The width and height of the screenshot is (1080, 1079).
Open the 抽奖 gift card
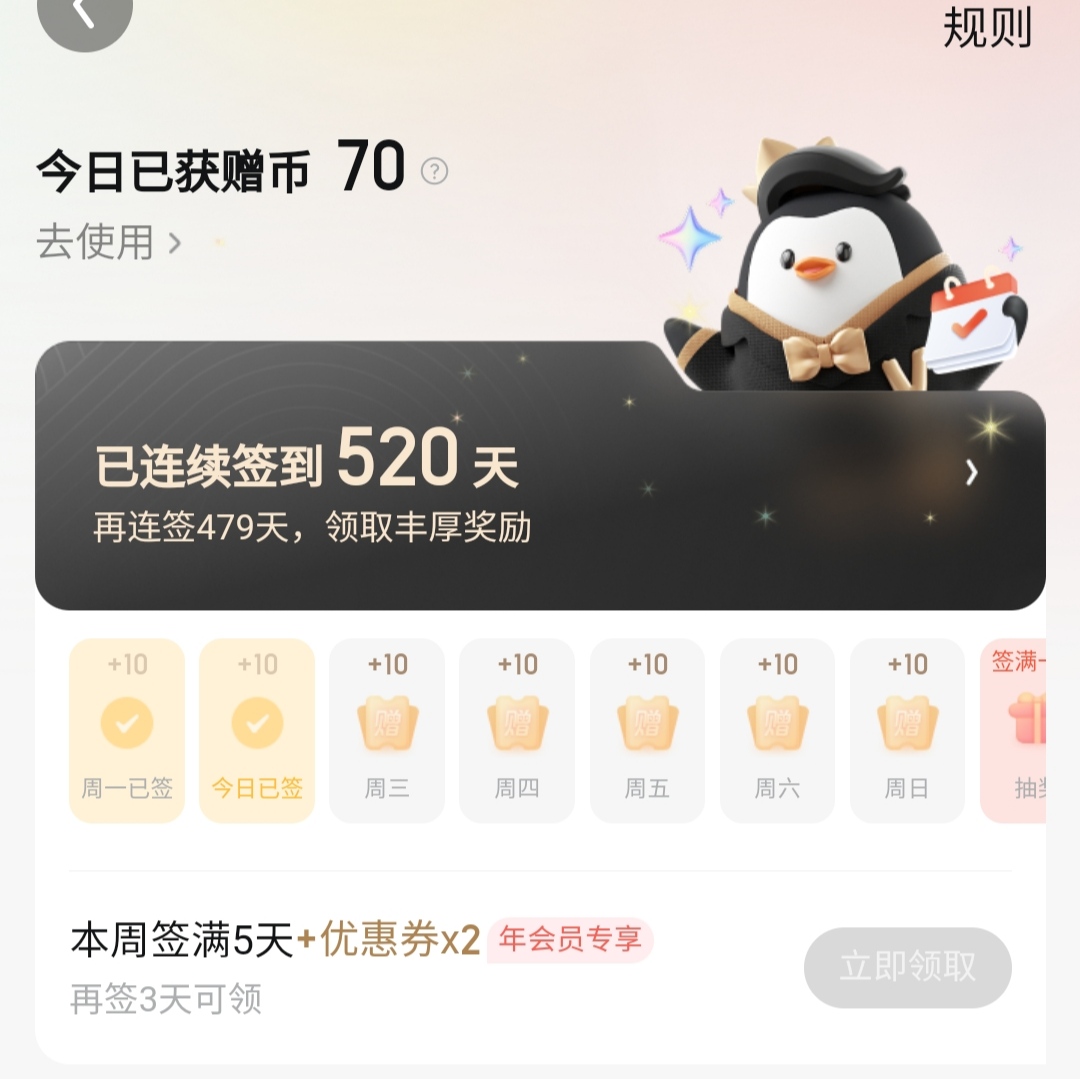tap(1015, 730)
